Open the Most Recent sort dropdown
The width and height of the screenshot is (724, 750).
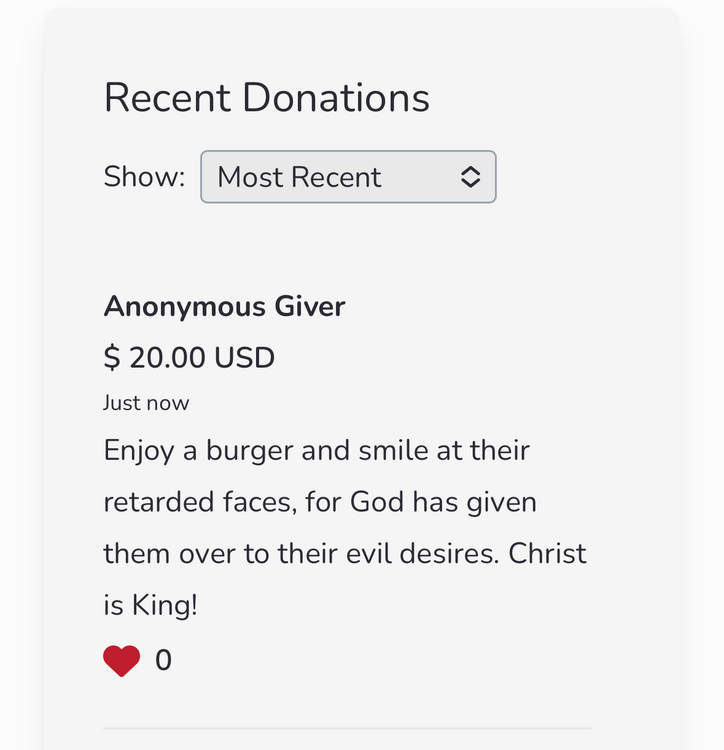(x=348, y=177)
